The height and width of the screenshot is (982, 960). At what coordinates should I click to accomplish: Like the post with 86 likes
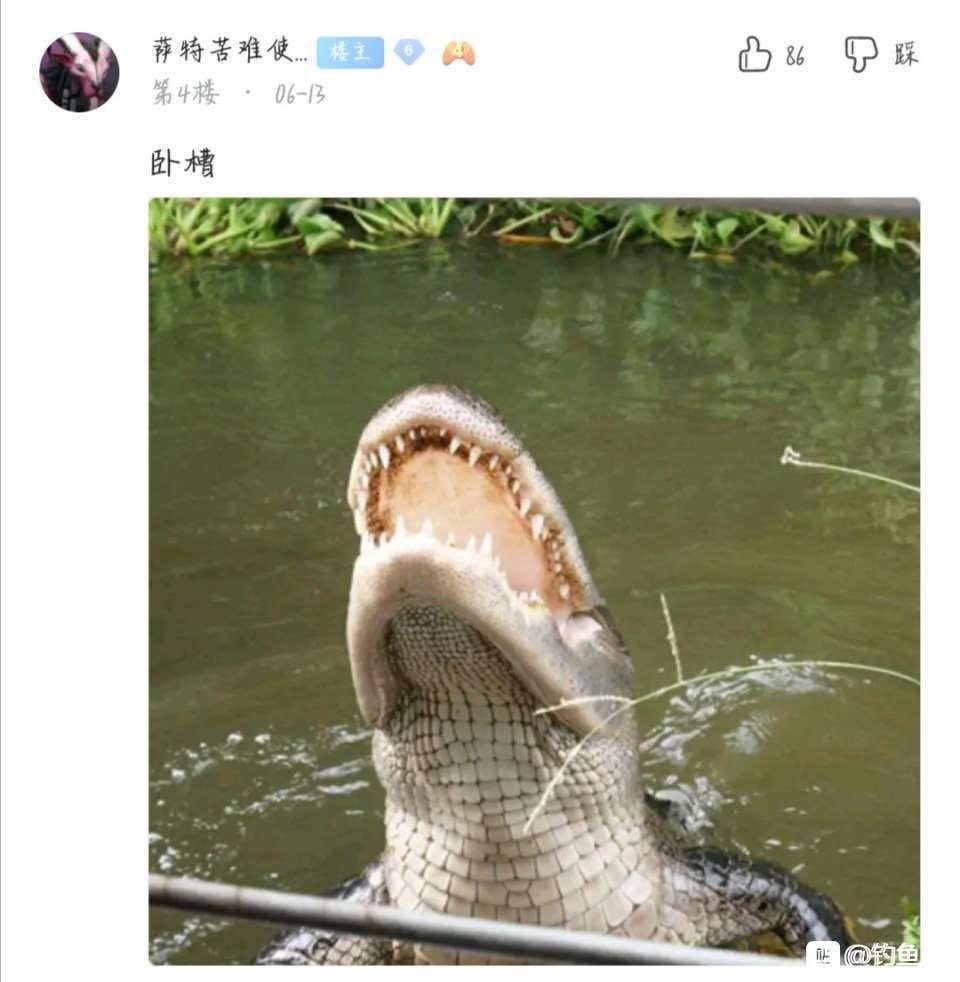tap(756, 54)
